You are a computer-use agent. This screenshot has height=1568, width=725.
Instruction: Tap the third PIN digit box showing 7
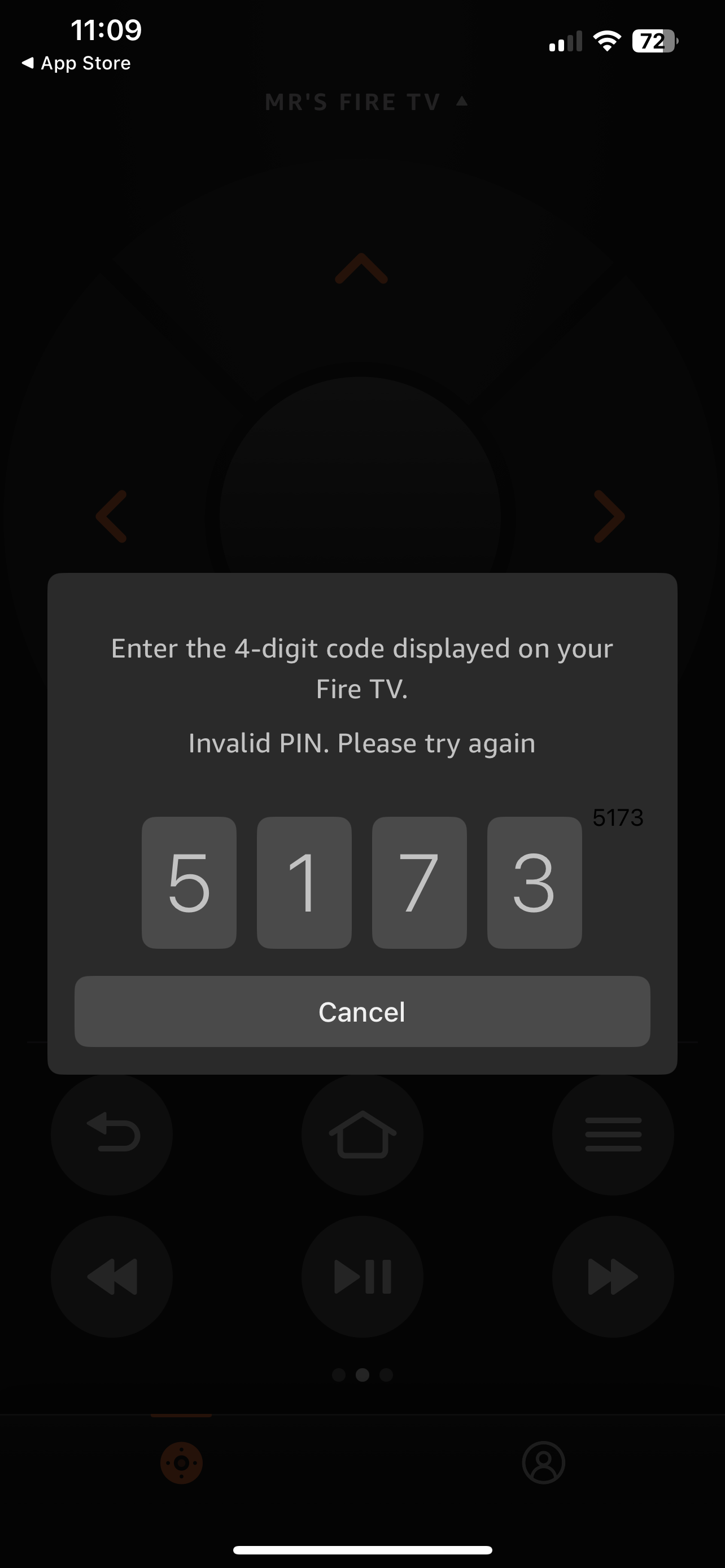pos(419,882)
